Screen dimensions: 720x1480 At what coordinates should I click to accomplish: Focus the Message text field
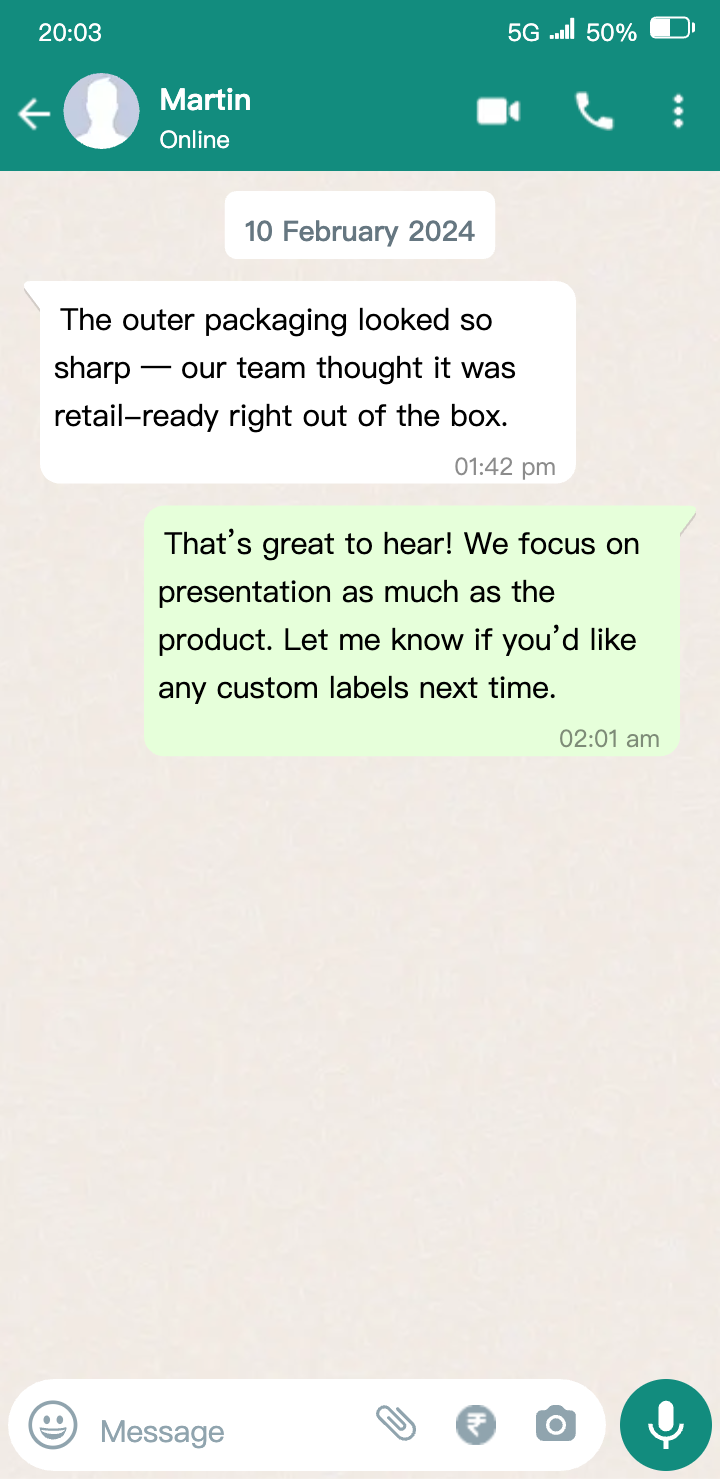pyautogui.click(x=220, y=1431)
